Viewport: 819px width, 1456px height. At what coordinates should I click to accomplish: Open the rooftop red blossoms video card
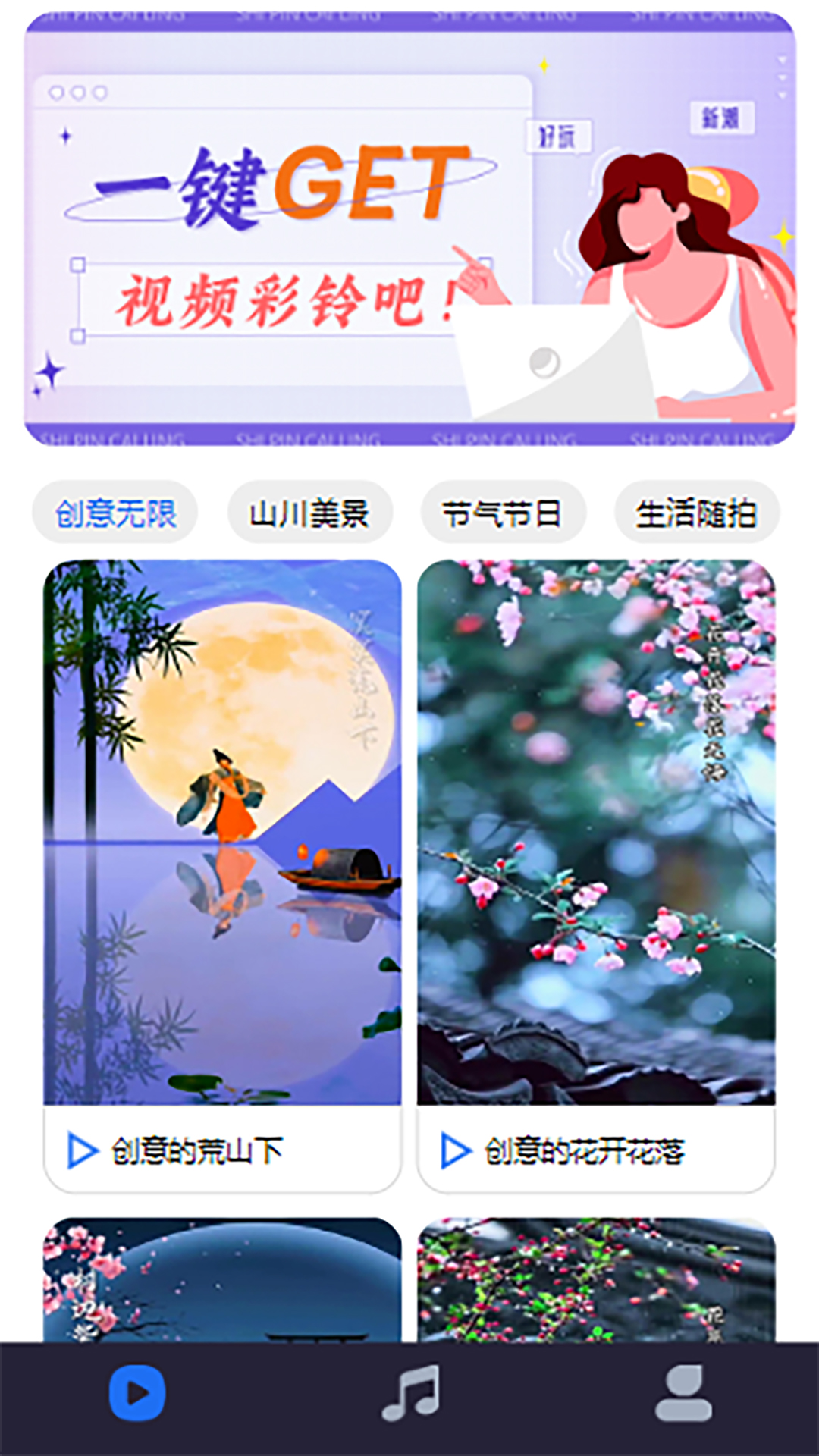pyautogui.click(x=596, y=1280)
